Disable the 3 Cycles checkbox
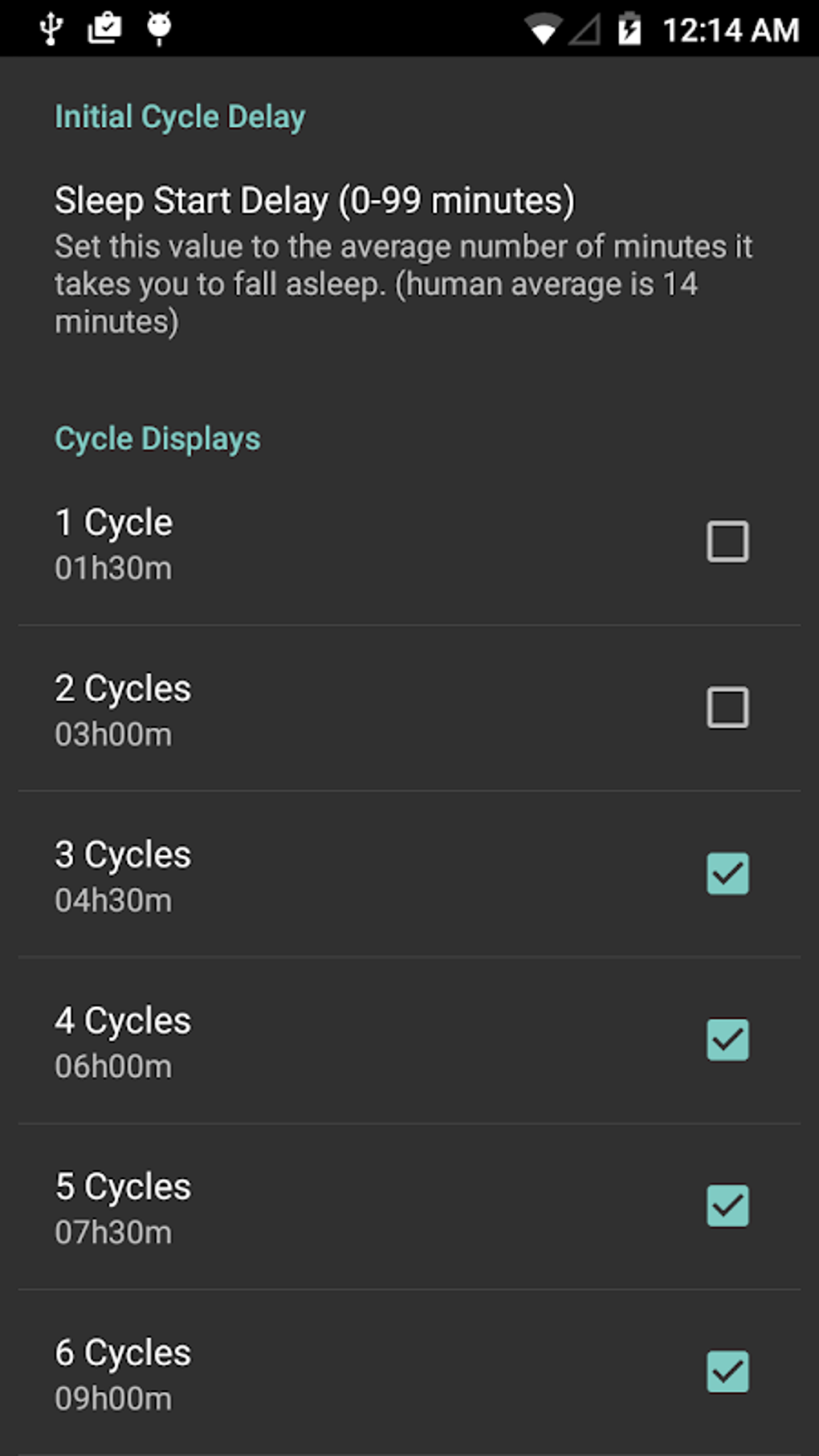This screenshot has height=1456, width=819. click(726, 874)
